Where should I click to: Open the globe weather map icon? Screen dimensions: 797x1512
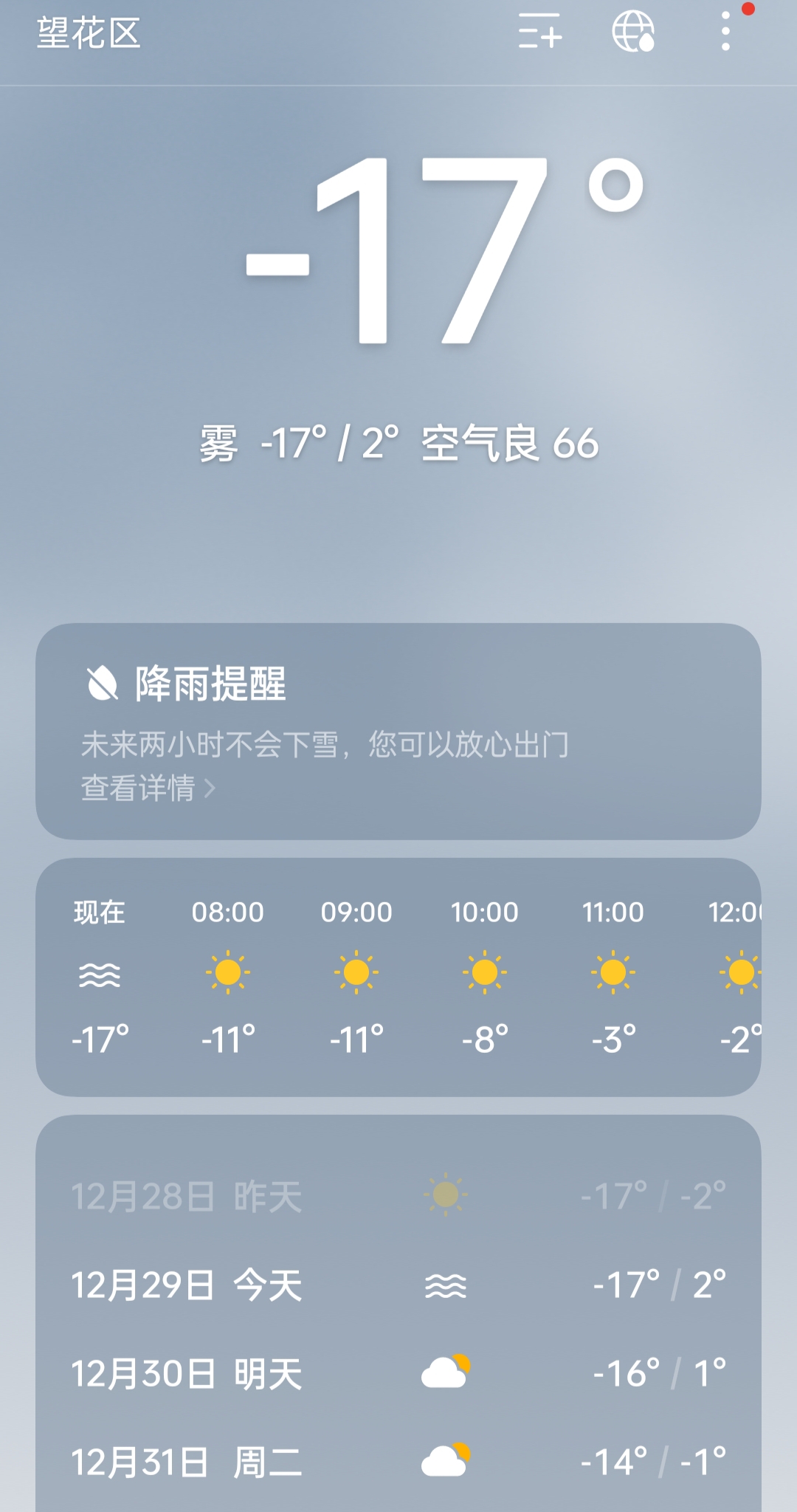[x=633, y=32]
